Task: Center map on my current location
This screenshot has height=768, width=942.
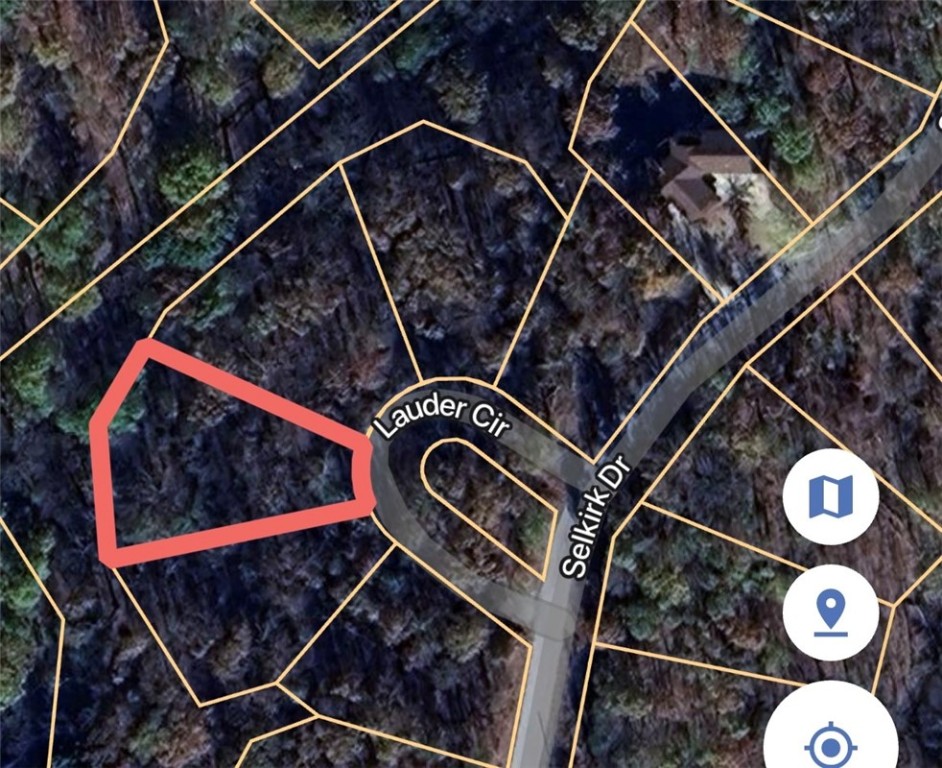Action: tap(830, 741)
